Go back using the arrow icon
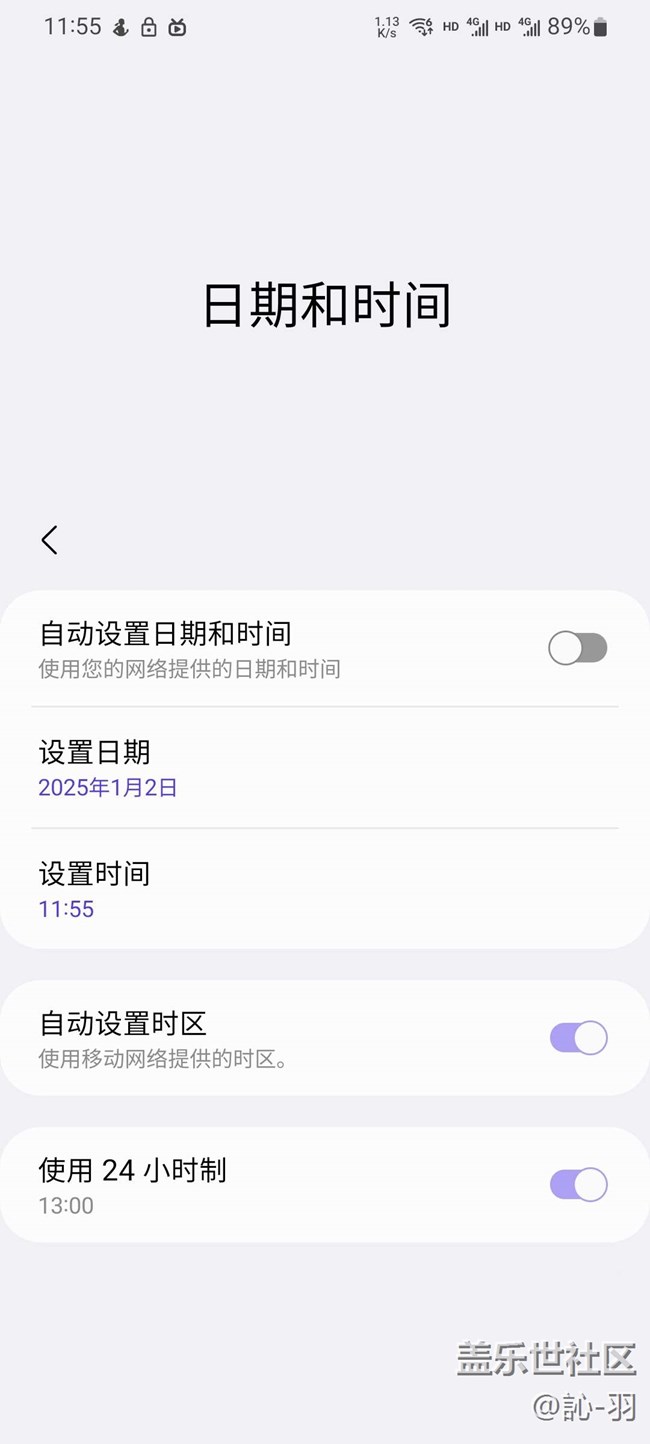This screenshot has height=1444, width=650. (49, 540)
